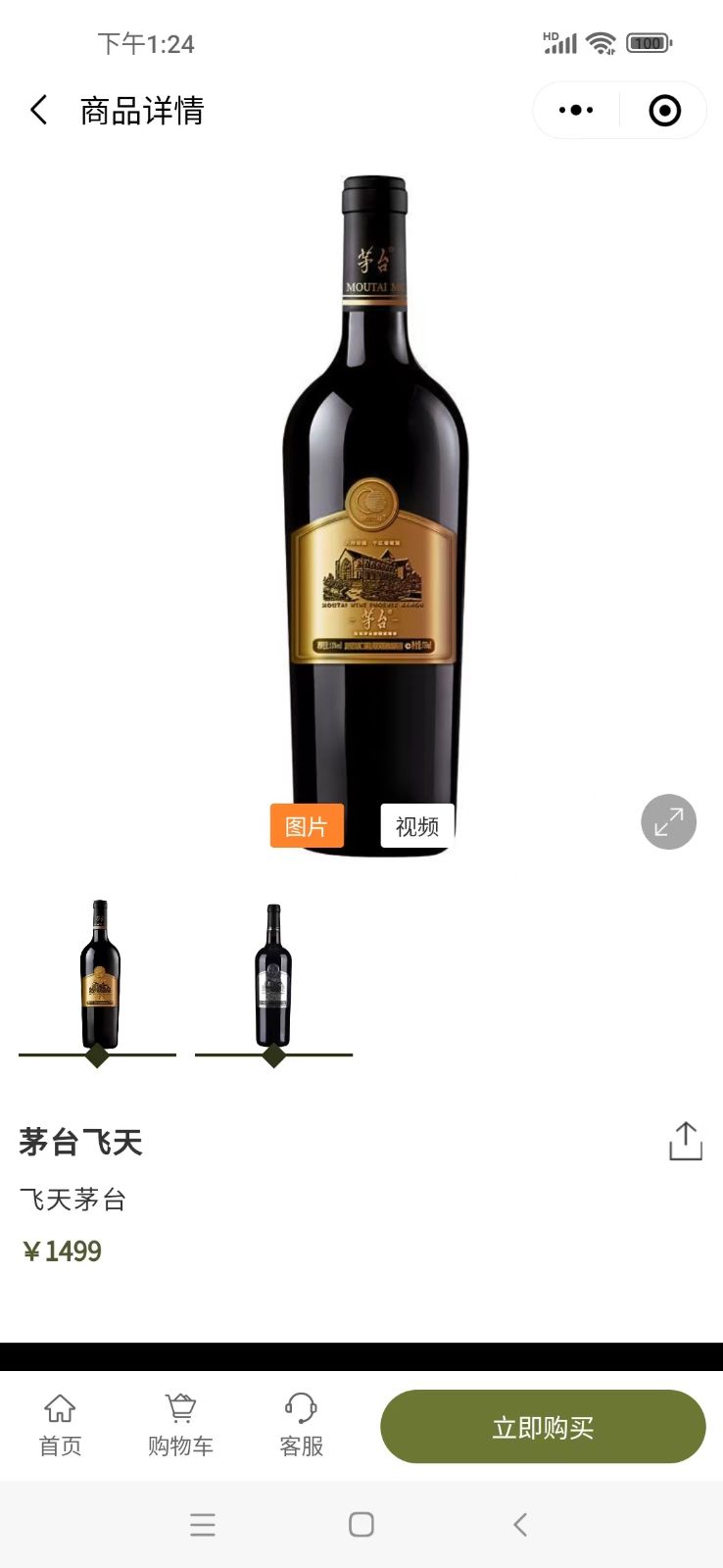The image size is (723, 1568).
Task: Go back from the 商品详情 page
Action: pyautogui.click(x=39, y=111)
